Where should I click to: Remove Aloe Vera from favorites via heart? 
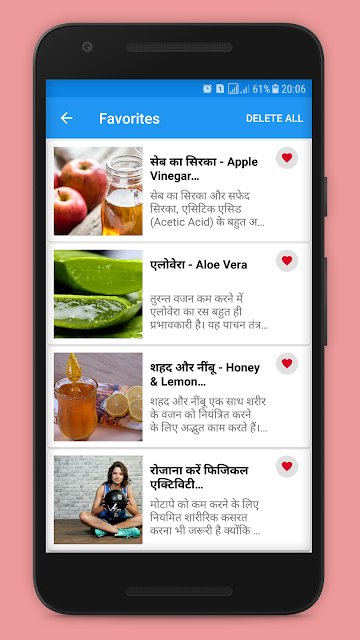[287, 261]
